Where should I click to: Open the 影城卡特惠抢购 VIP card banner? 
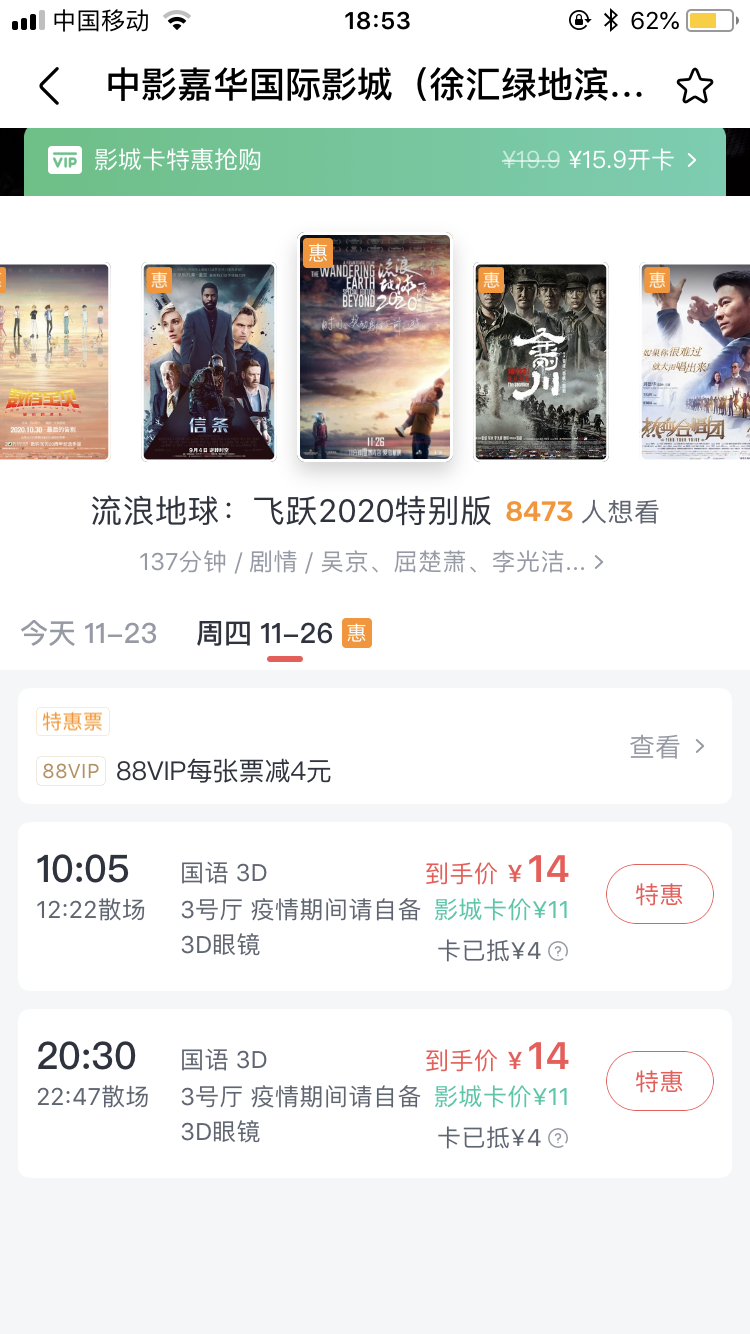tap(374, 160)
